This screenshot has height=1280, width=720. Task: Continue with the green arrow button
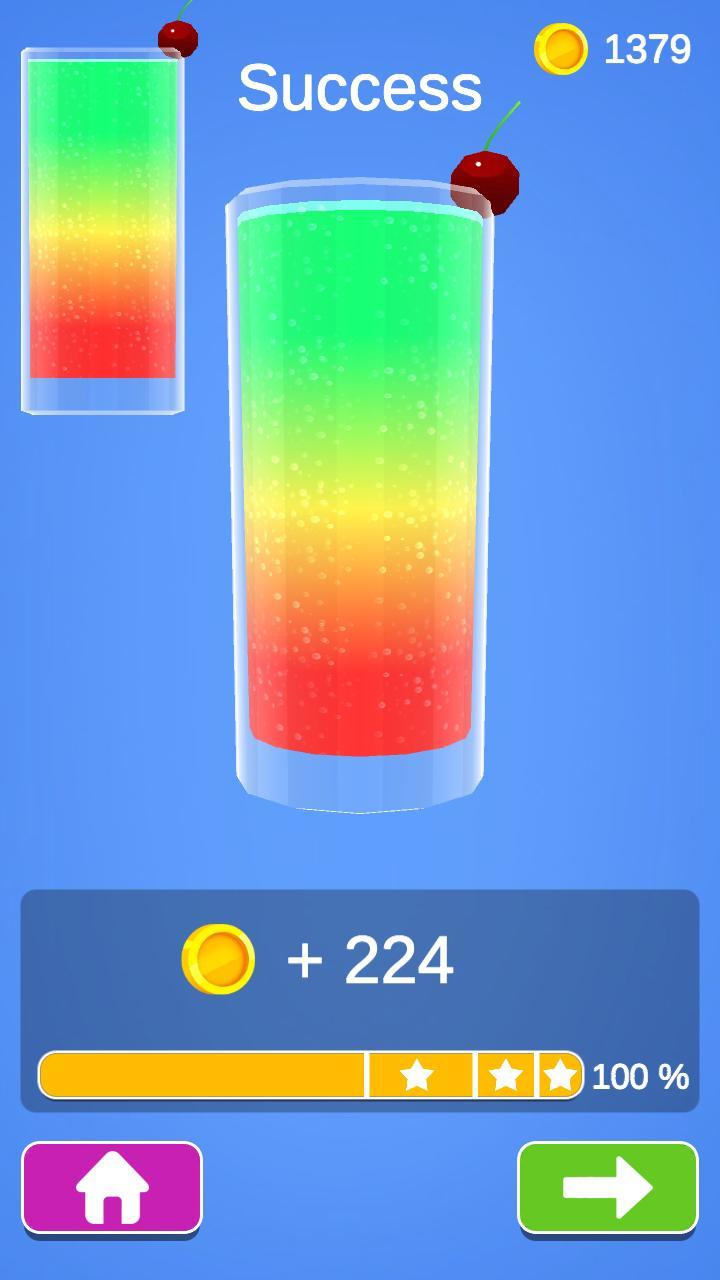(x=607, y=1187)
